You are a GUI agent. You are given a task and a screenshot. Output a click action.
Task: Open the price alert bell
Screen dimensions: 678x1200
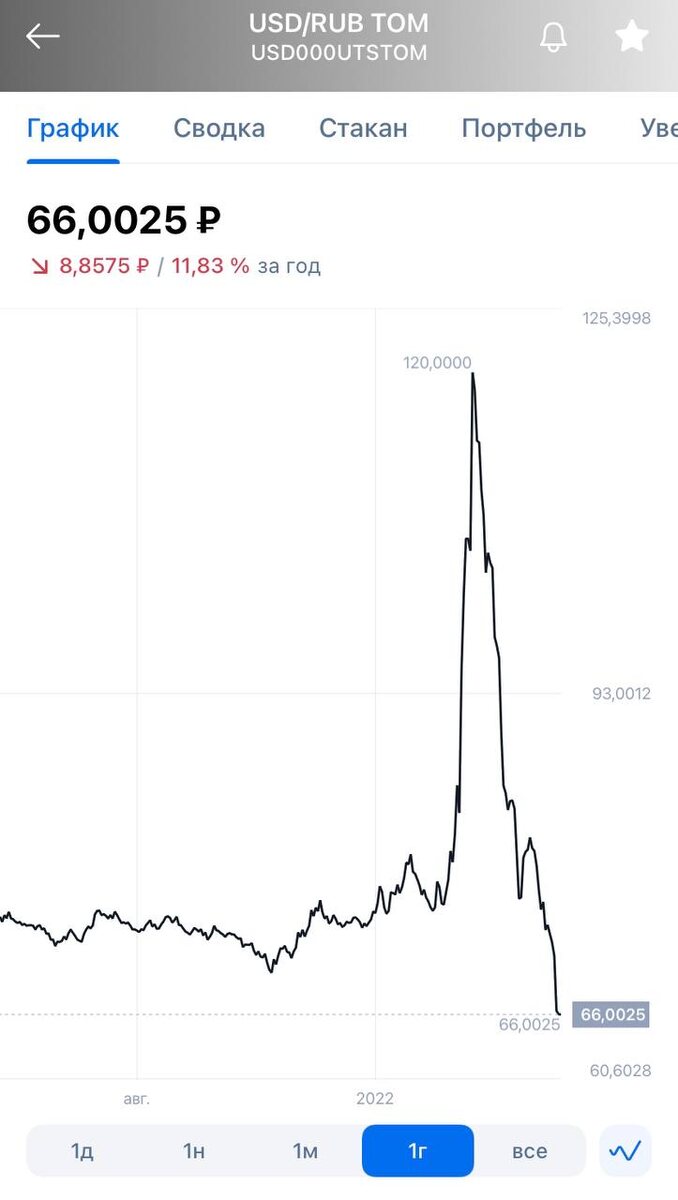(553, 37)
